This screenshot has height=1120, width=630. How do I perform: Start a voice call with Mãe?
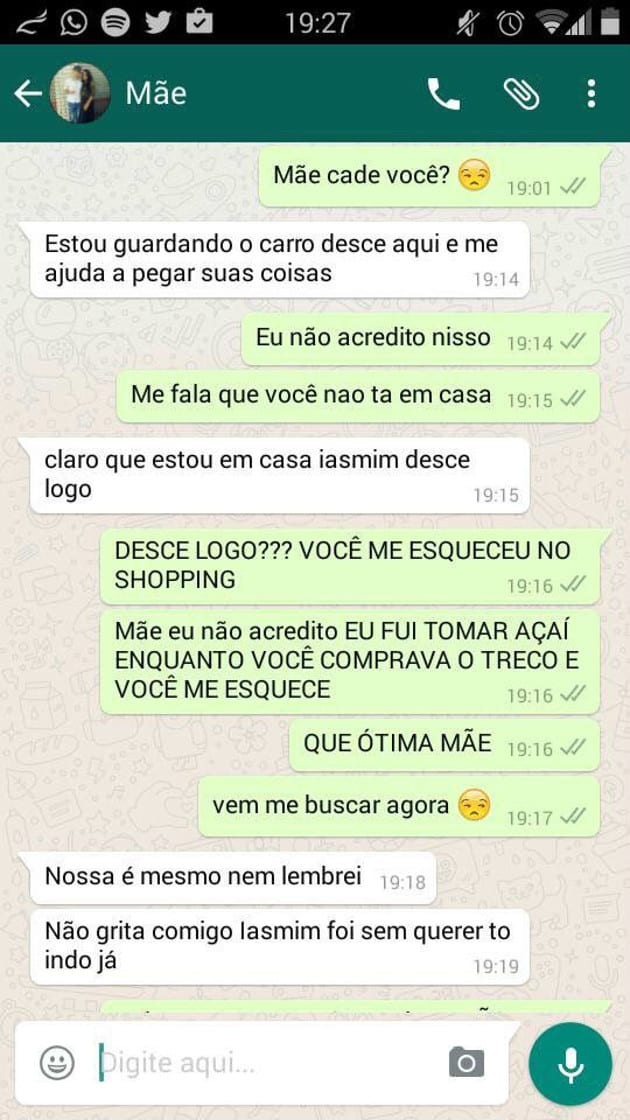tap(443, 94)
